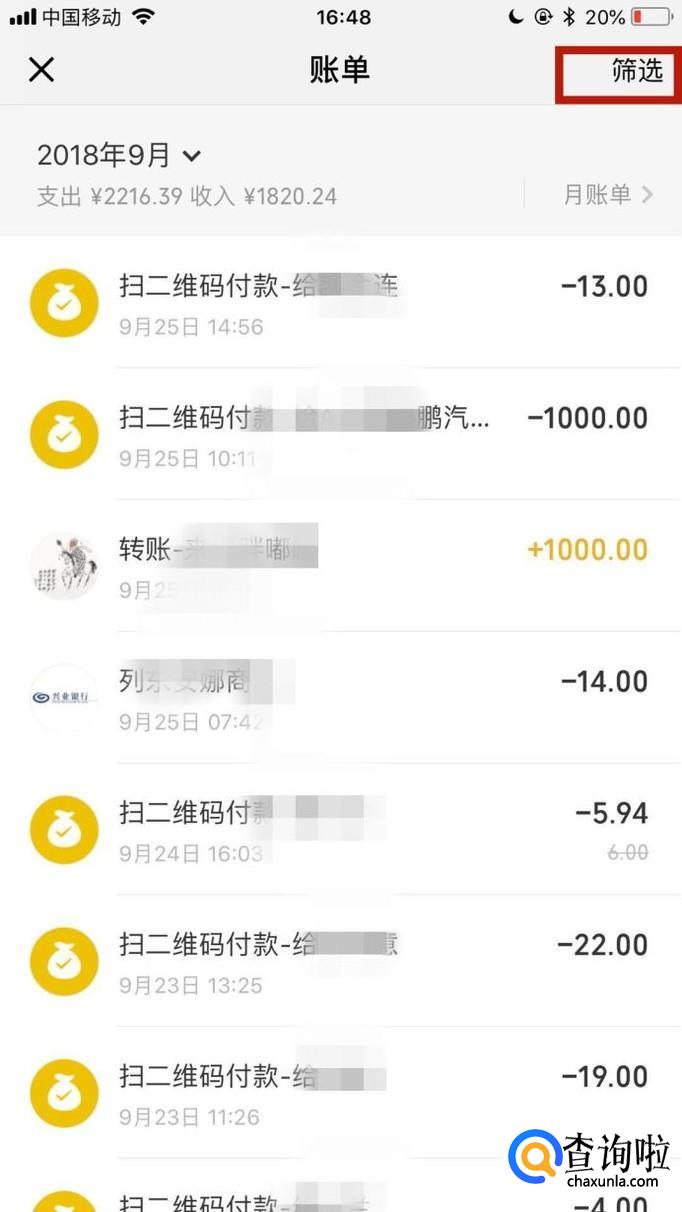Open the -5.94 payment record
Image resolution: width=682 pixels, height=1212 pixels.
(340, 830)
